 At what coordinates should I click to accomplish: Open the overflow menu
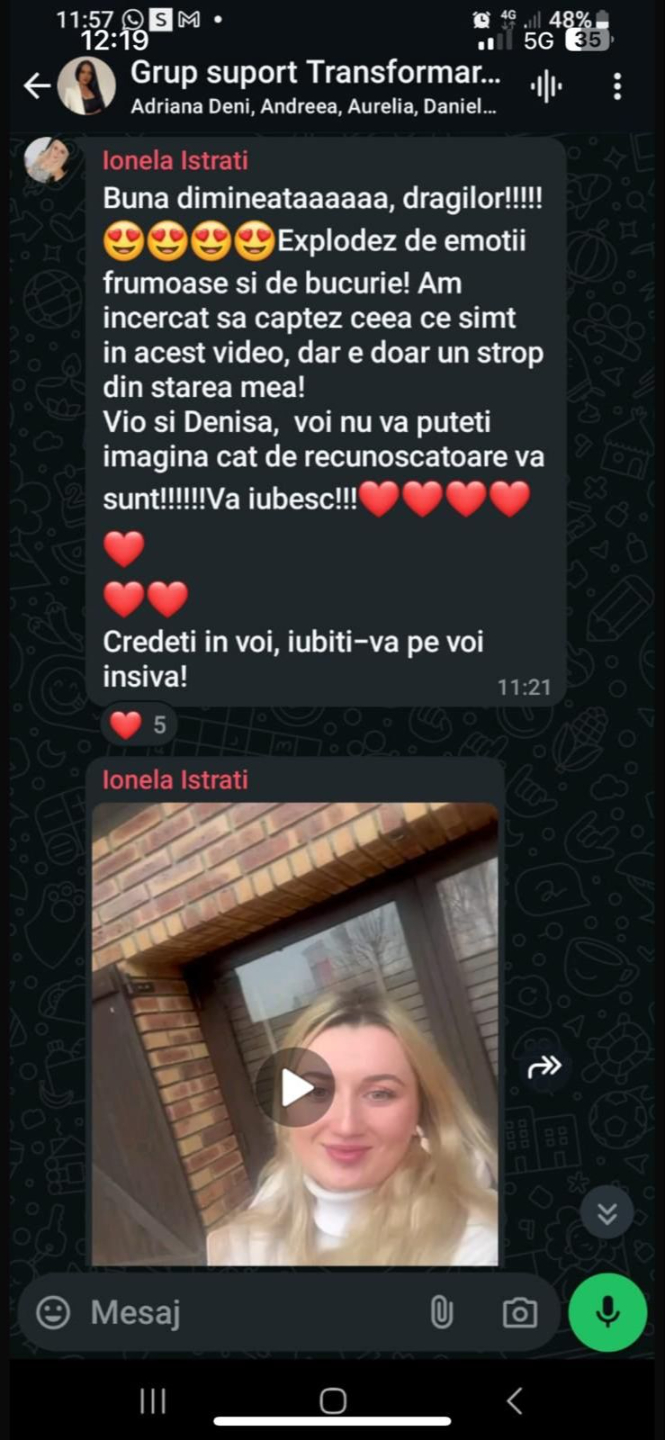[x=617, y=87]
